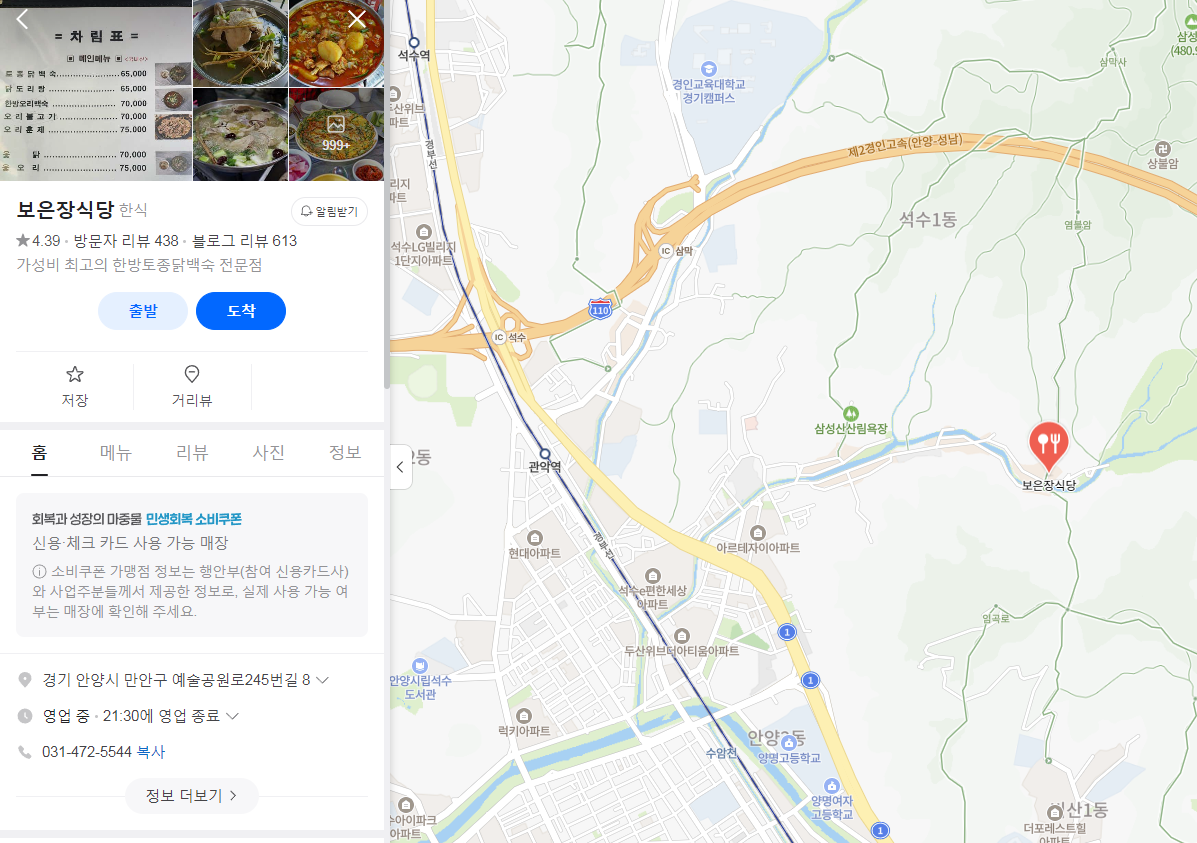This screenshot has height=843, width=1197.
Task: Expand the address details chevron
Action: coord(322,680)
